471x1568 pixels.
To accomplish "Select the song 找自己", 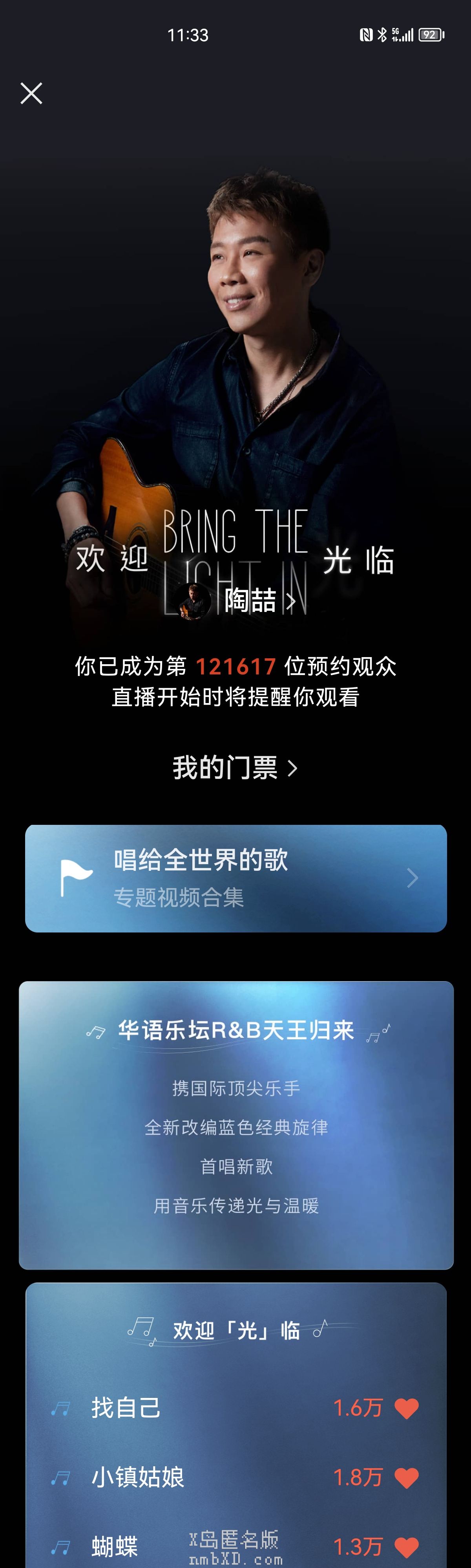I will click(126, 1408).
